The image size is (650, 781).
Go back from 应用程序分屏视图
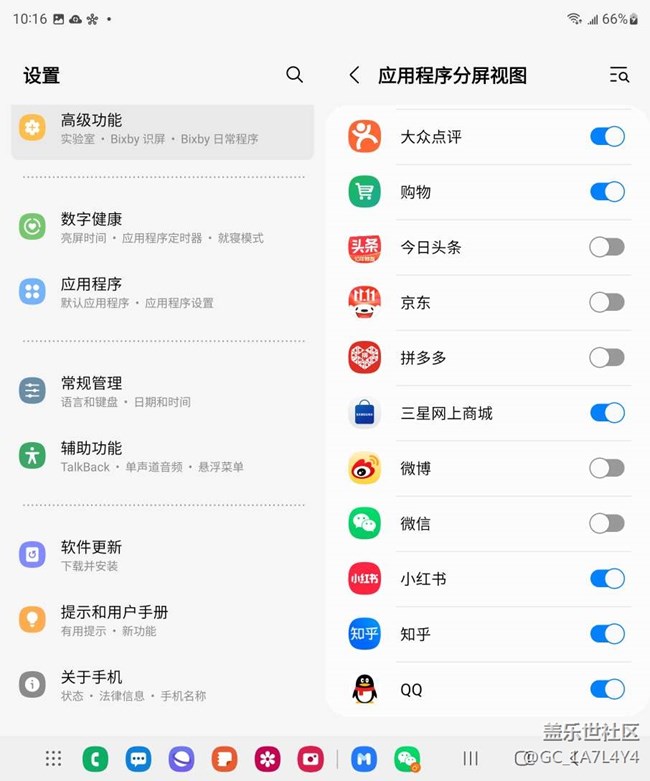click(x=354, y=75)
